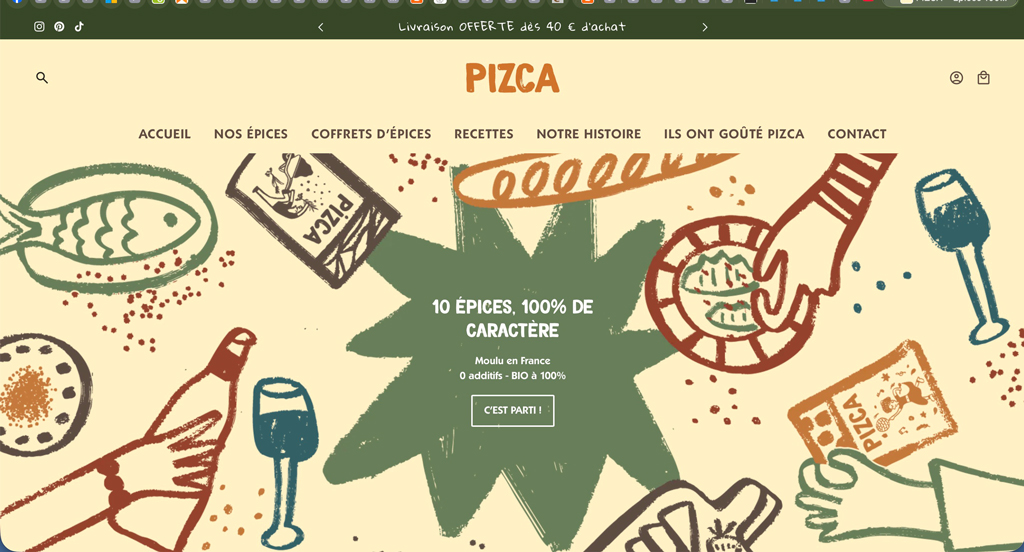Open the search magnifier
Screen dimensions: 1024x552
tap(42, 78)
